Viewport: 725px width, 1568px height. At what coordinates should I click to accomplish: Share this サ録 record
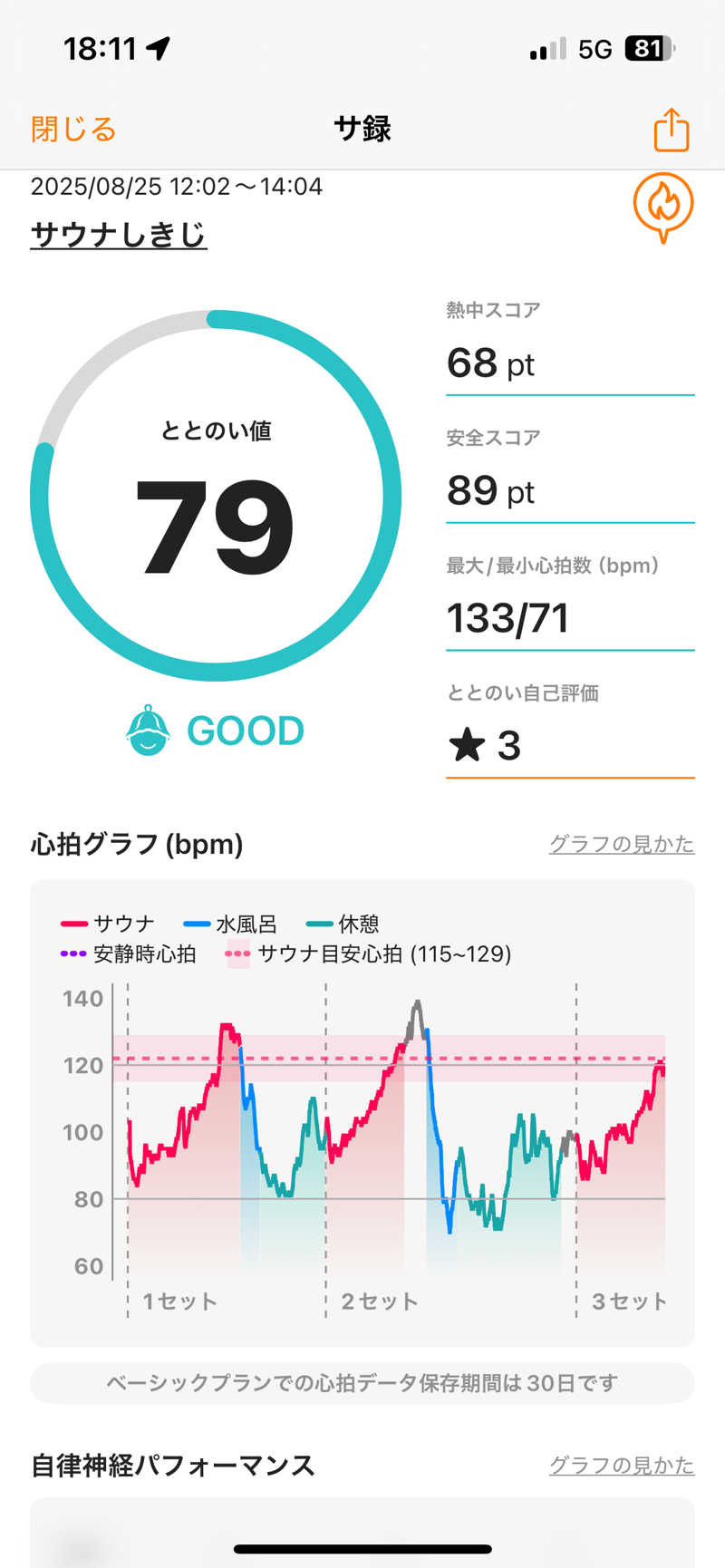(671, 130)
